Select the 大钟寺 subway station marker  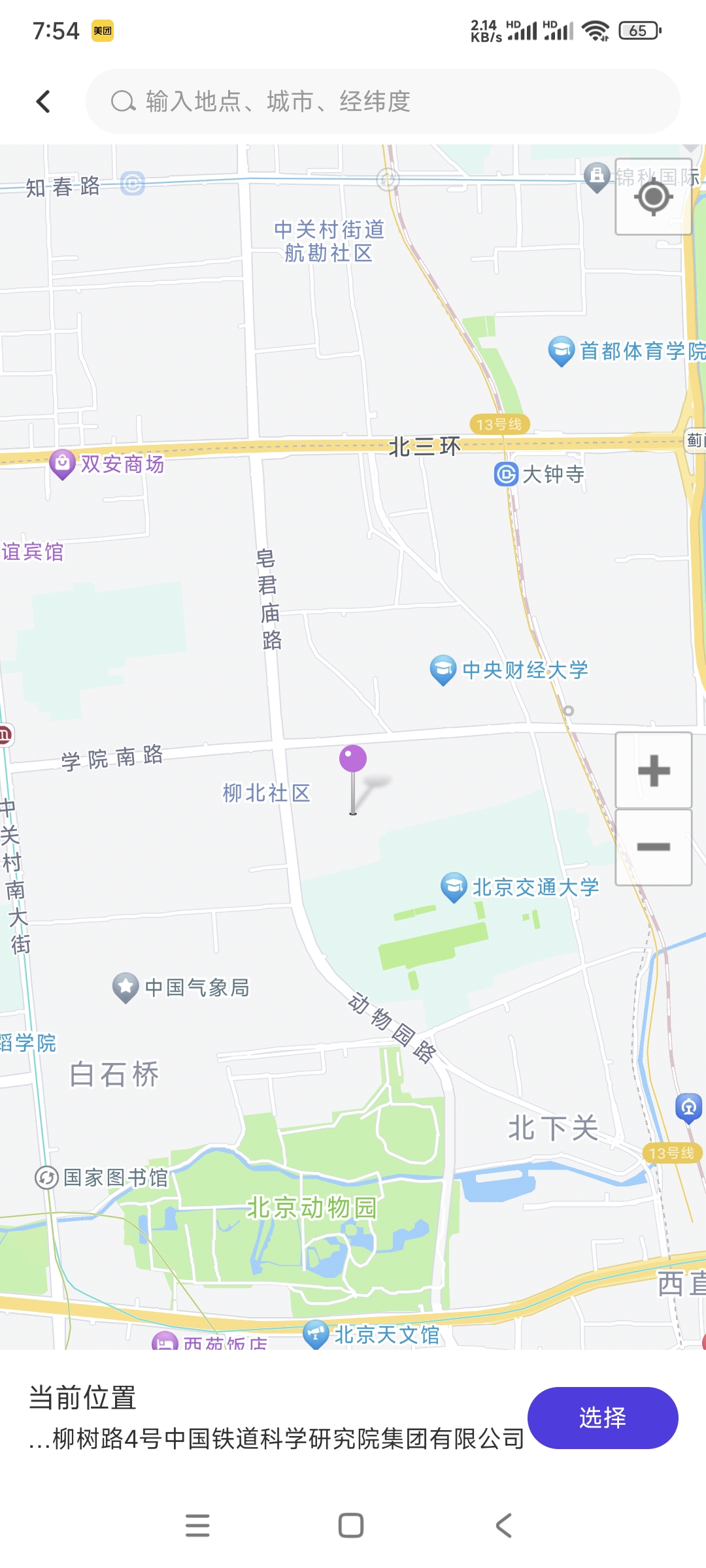[506, 474]
